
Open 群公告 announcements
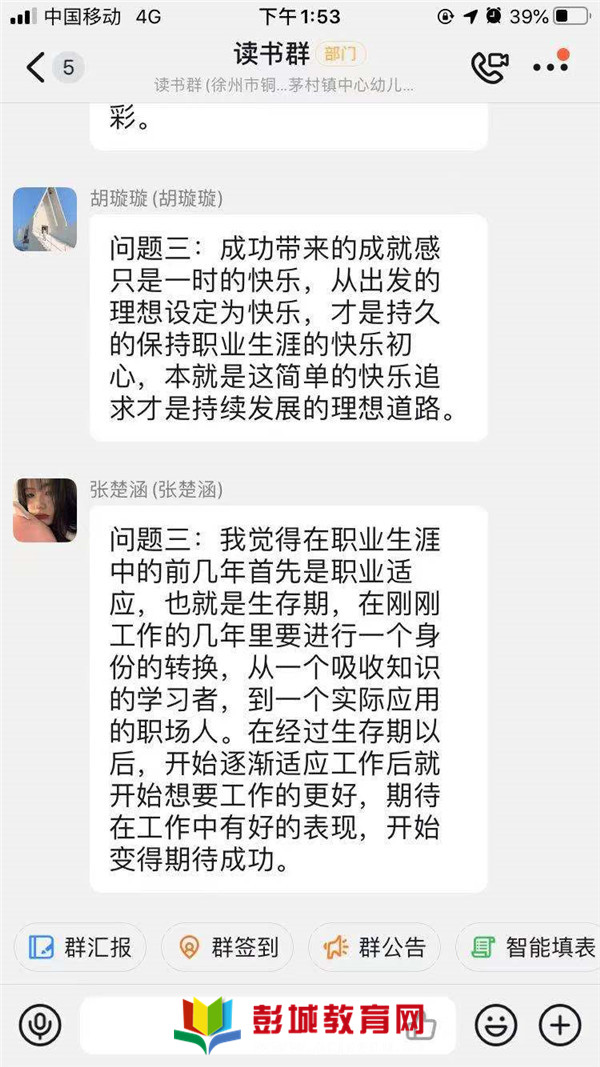[375, 947]
